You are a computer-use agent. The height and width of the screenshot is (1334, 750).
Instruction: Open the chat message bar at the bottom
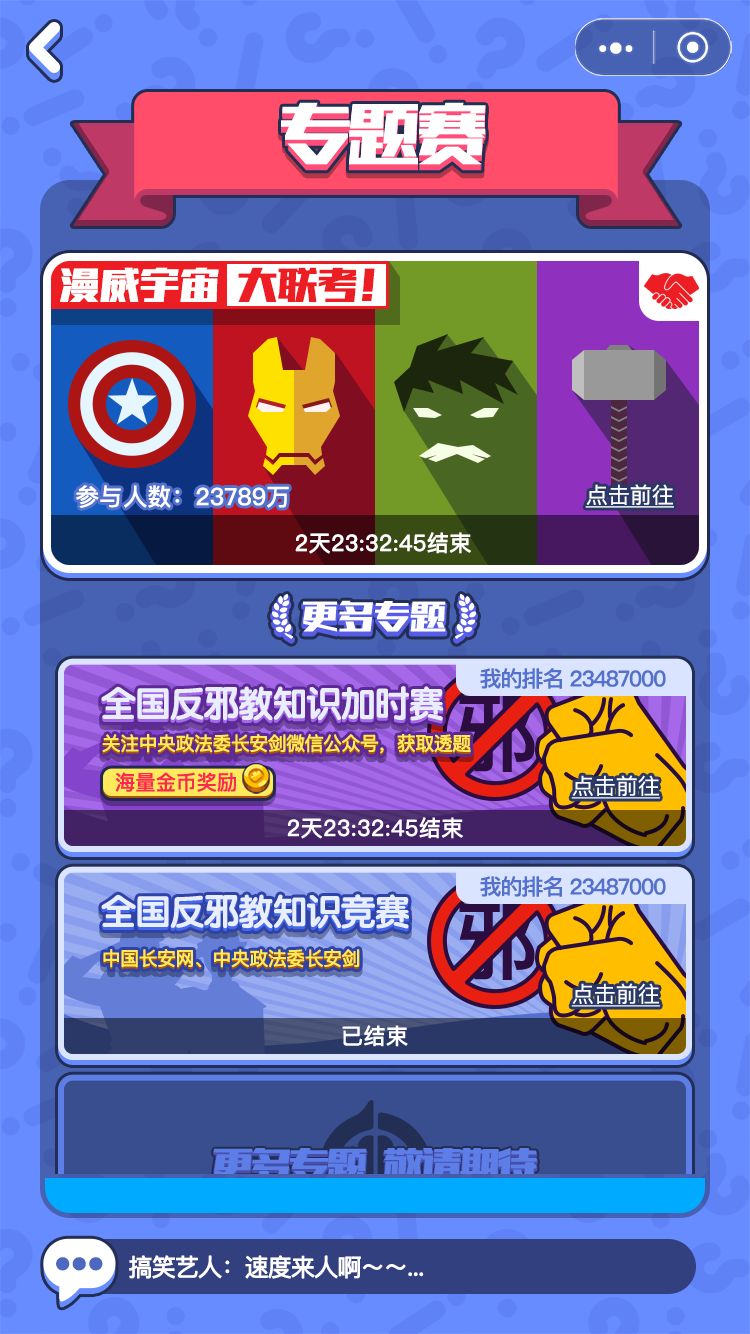400,1268
